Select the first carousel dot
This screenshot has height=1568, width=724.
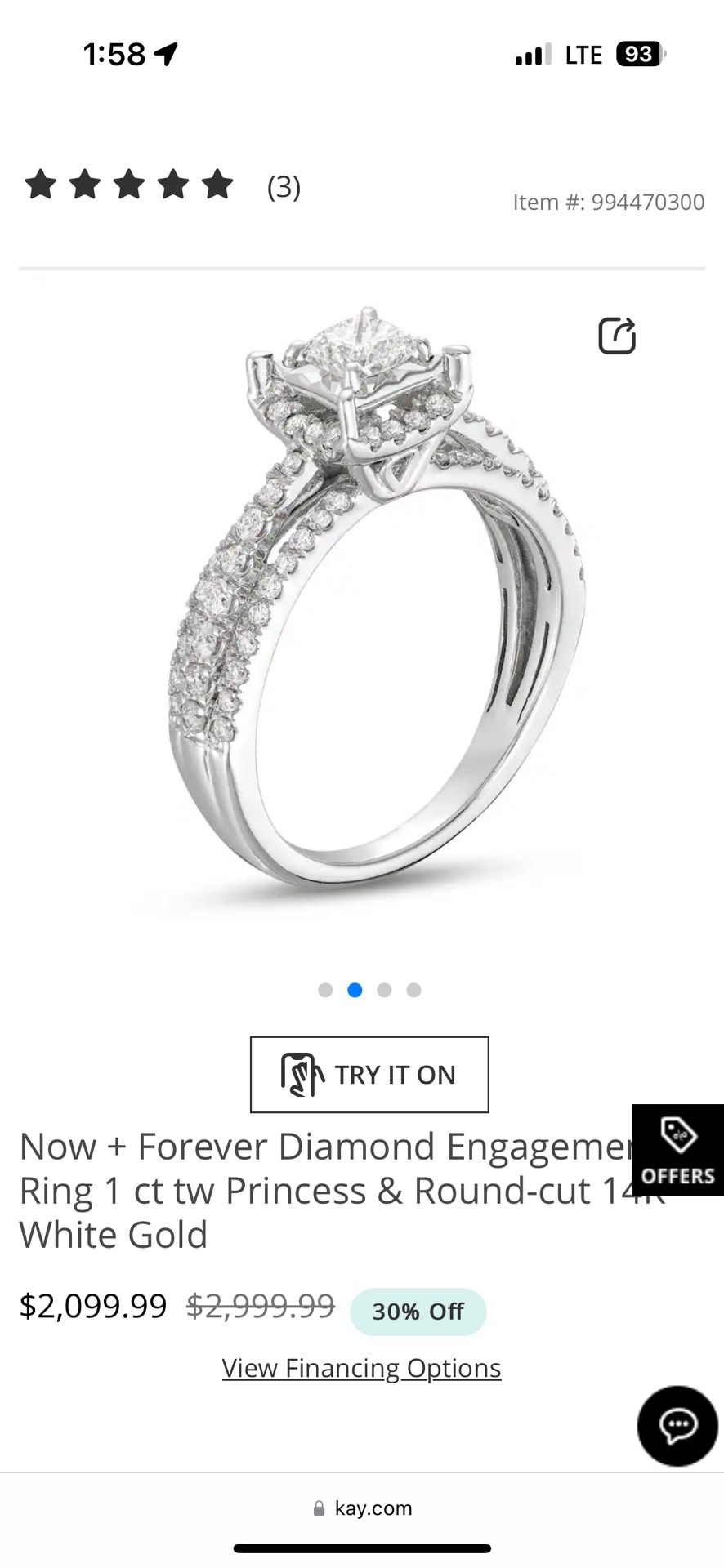click(x=325, y=990)
